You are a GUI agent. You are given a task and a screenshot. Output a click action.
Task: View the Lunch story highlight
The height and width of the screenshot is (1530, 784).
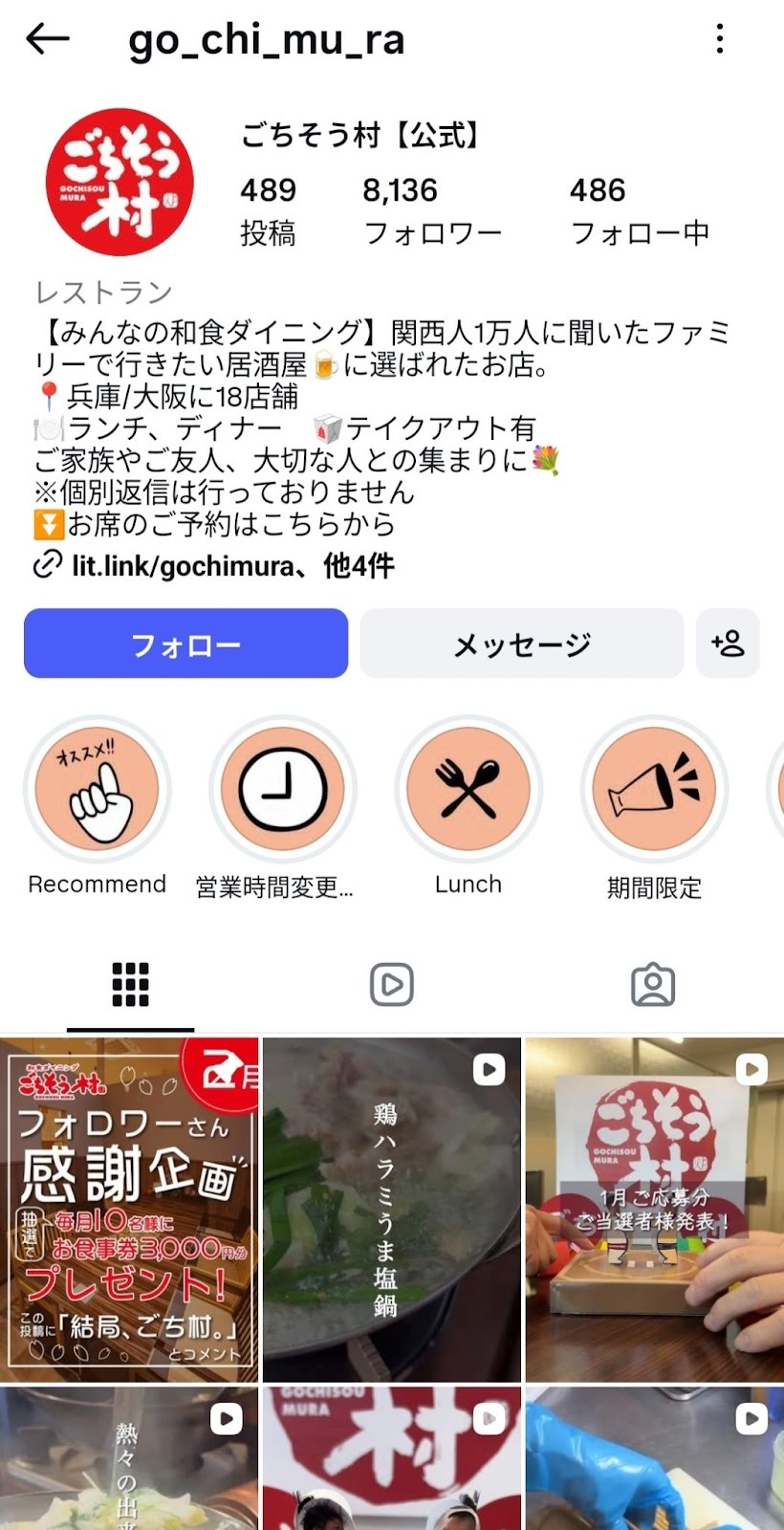click(x=468, y=790)
